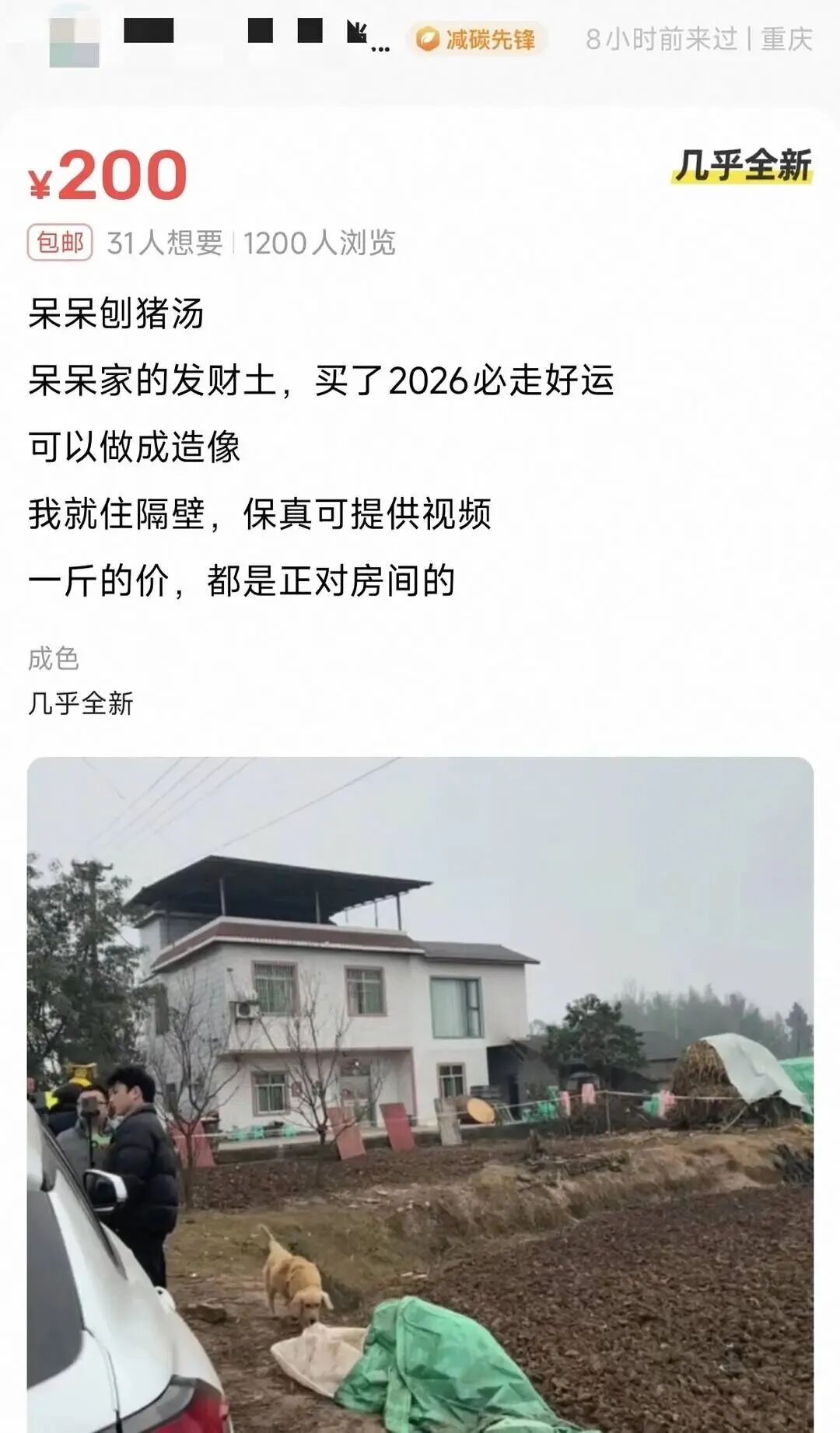This screenshot has width=840, height=1433.
Task: Tap 几乎全新 under the 成色 label
Action: (x=82, y=702)
